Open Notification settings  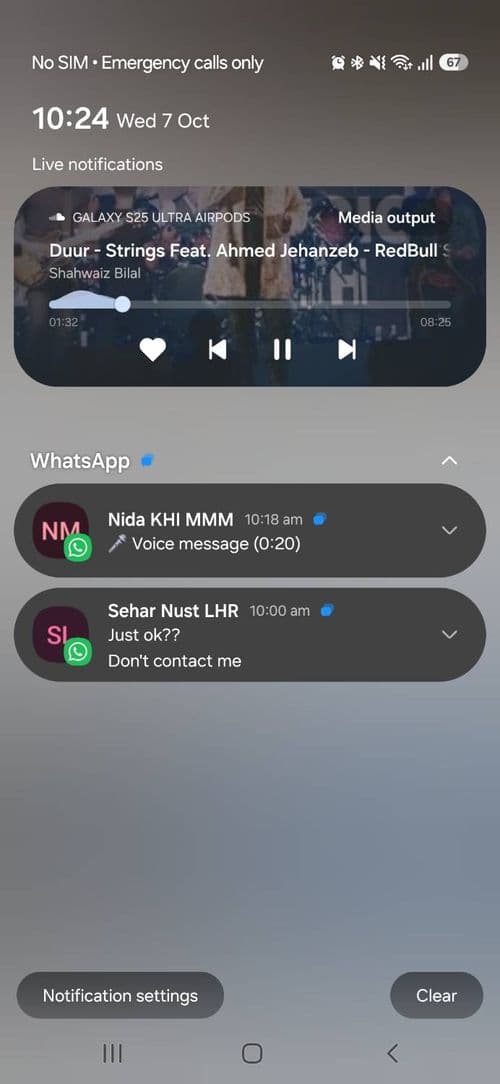point(120,996)
